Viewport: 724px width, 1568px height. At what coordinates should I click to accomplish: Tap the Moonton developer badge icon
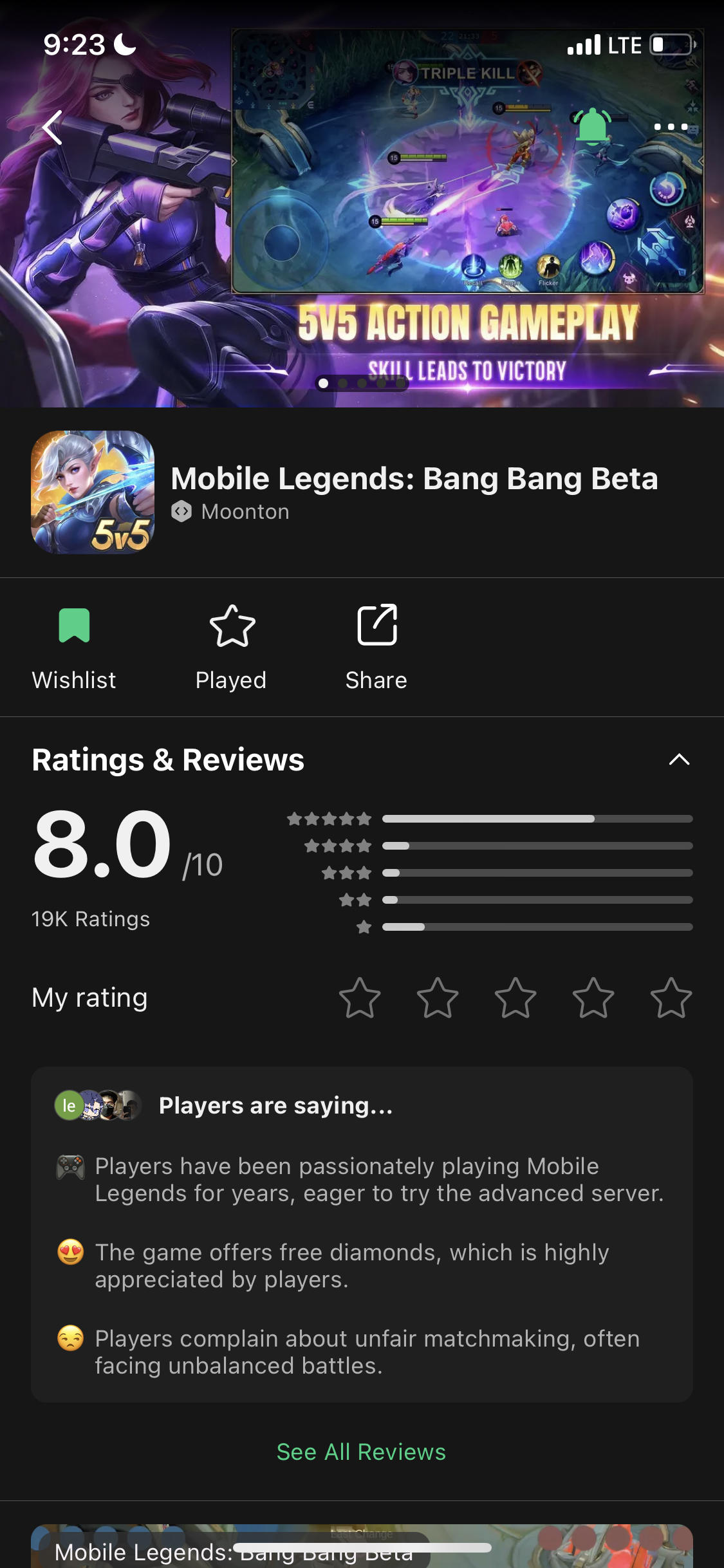point(181,511)
